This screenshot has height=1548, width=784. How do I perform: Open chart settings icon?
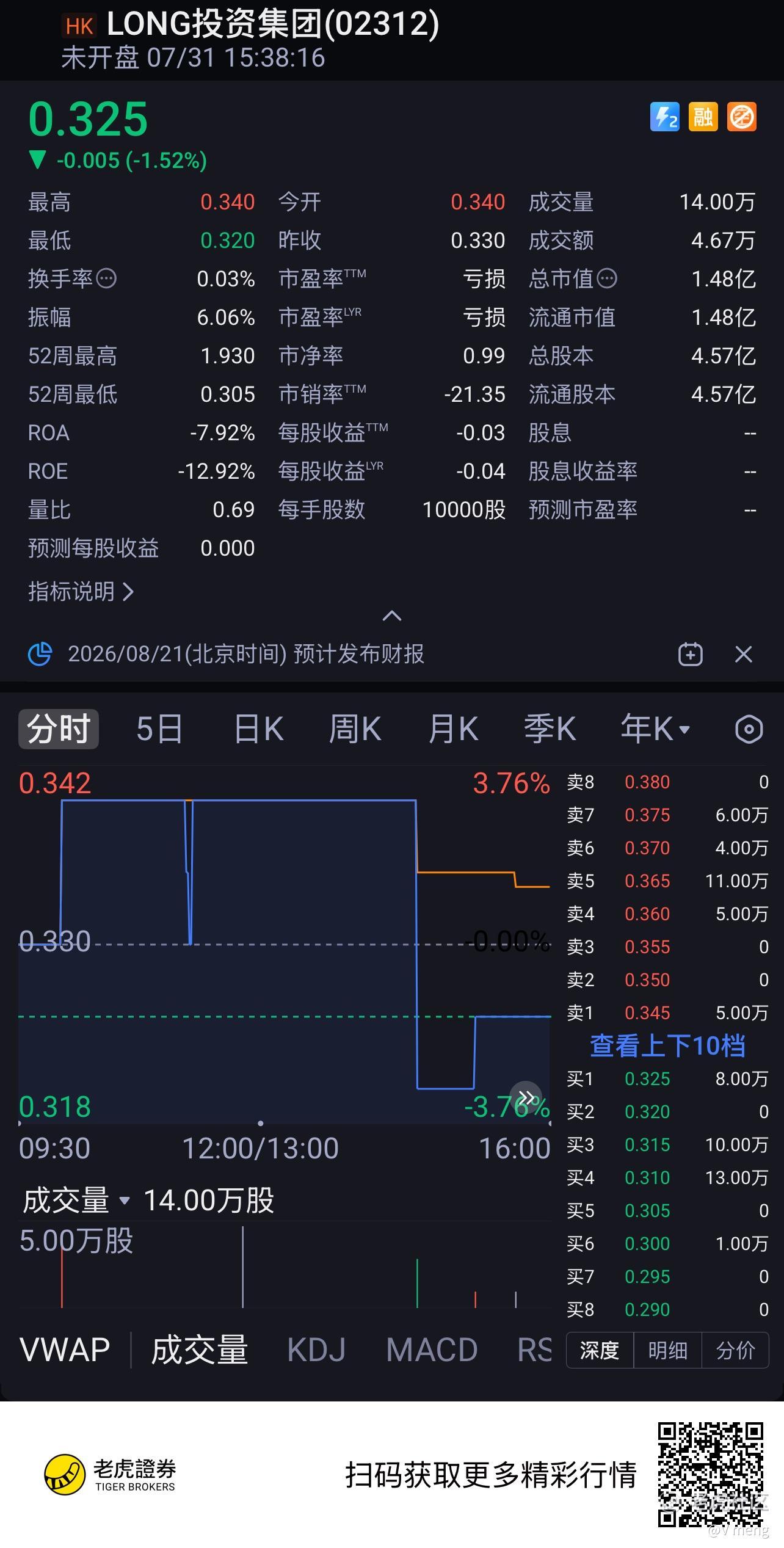click(x=749, y=729)
